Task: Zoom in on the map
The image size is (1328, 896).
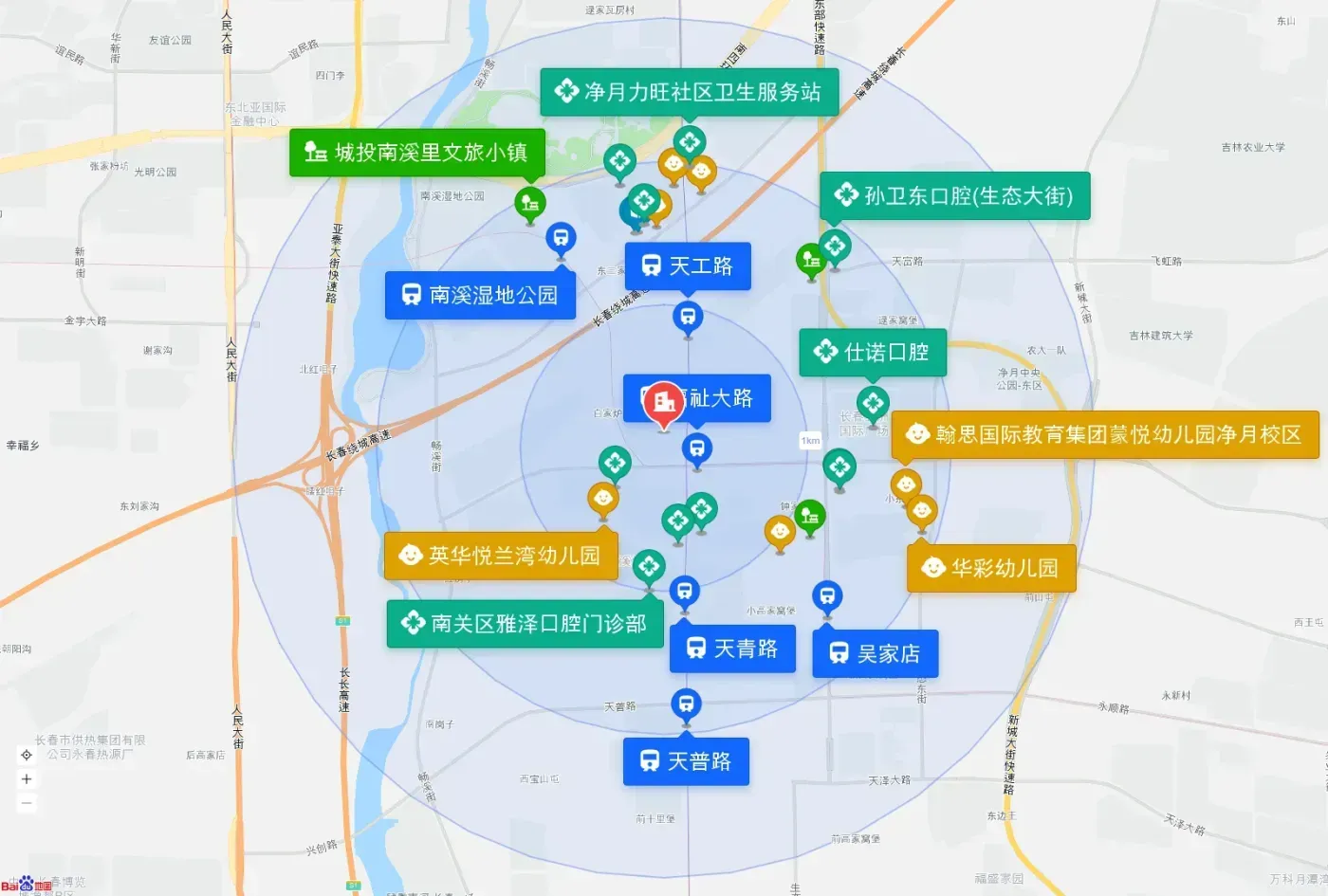Action: coord(27,779)
